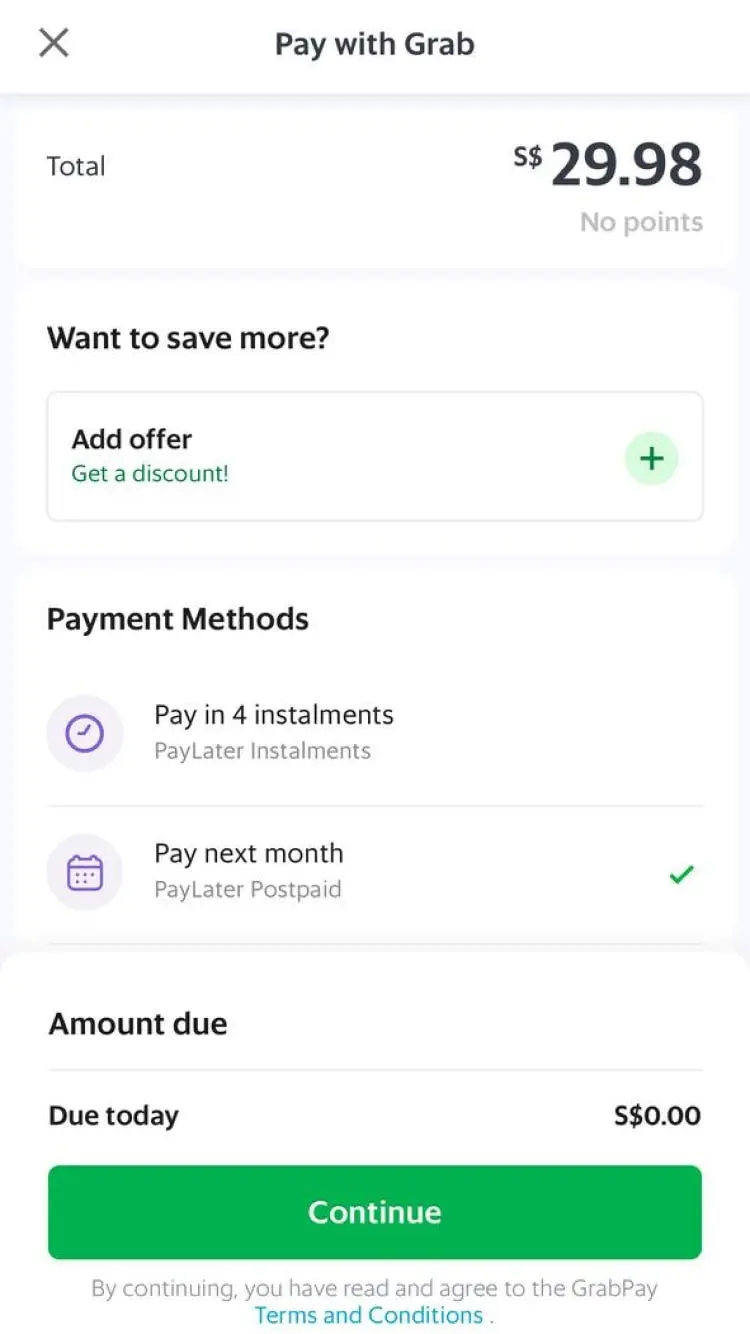
Task: Click the purple calendar icon for PayLater Postpaid
Action: click(x=85, y=872)
